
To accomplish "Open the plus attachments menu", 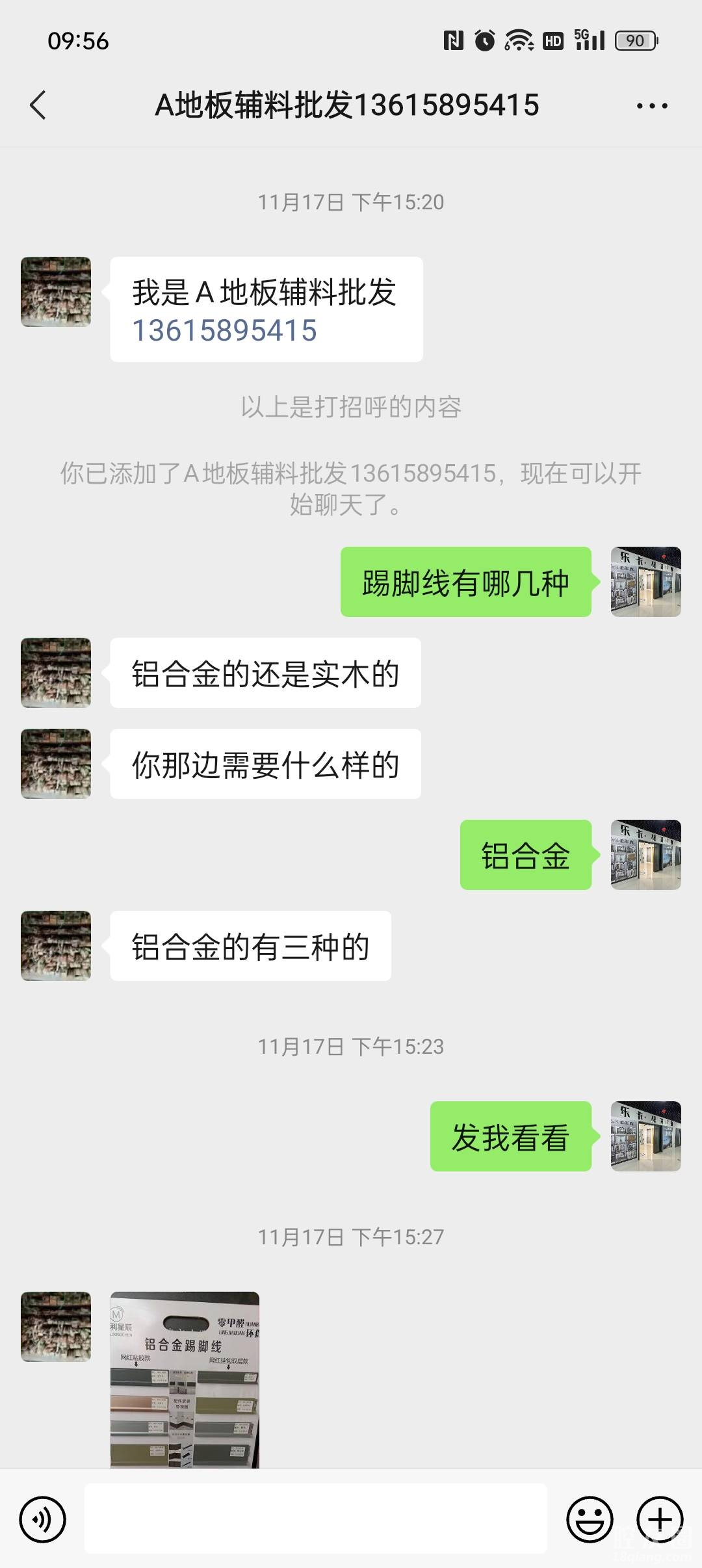I will click(x=660, y=1520).
